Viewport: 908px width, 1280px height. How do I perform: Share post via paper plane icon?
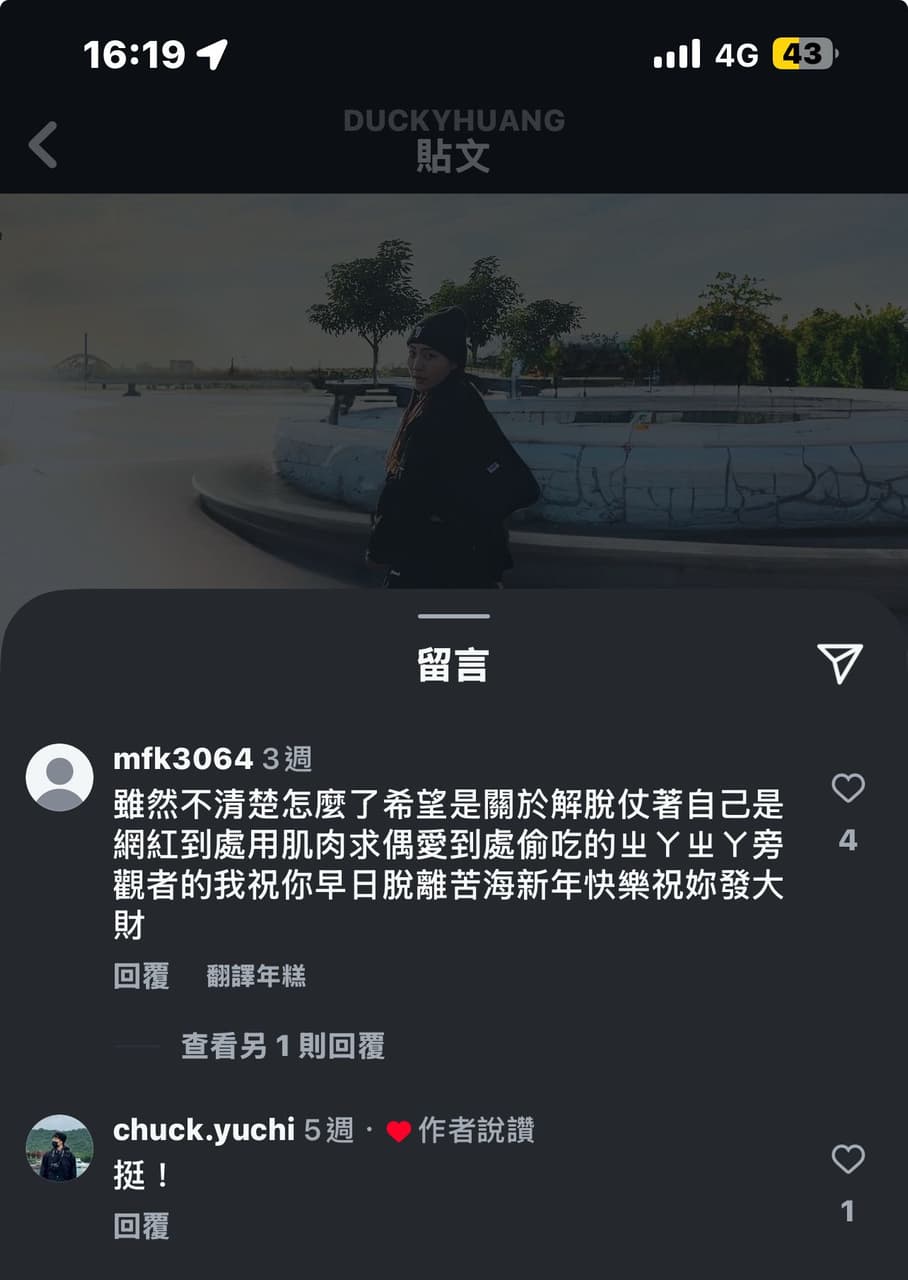pos(839,663)
